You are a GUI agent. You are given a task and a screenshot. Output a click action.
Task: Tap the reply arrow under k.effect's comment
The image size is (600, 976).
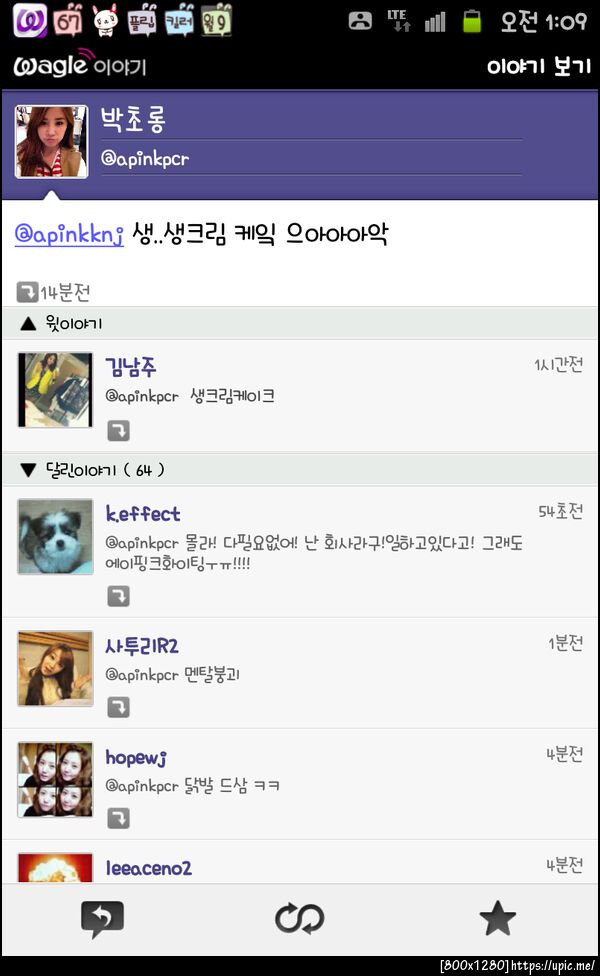(x=118, y=597)
